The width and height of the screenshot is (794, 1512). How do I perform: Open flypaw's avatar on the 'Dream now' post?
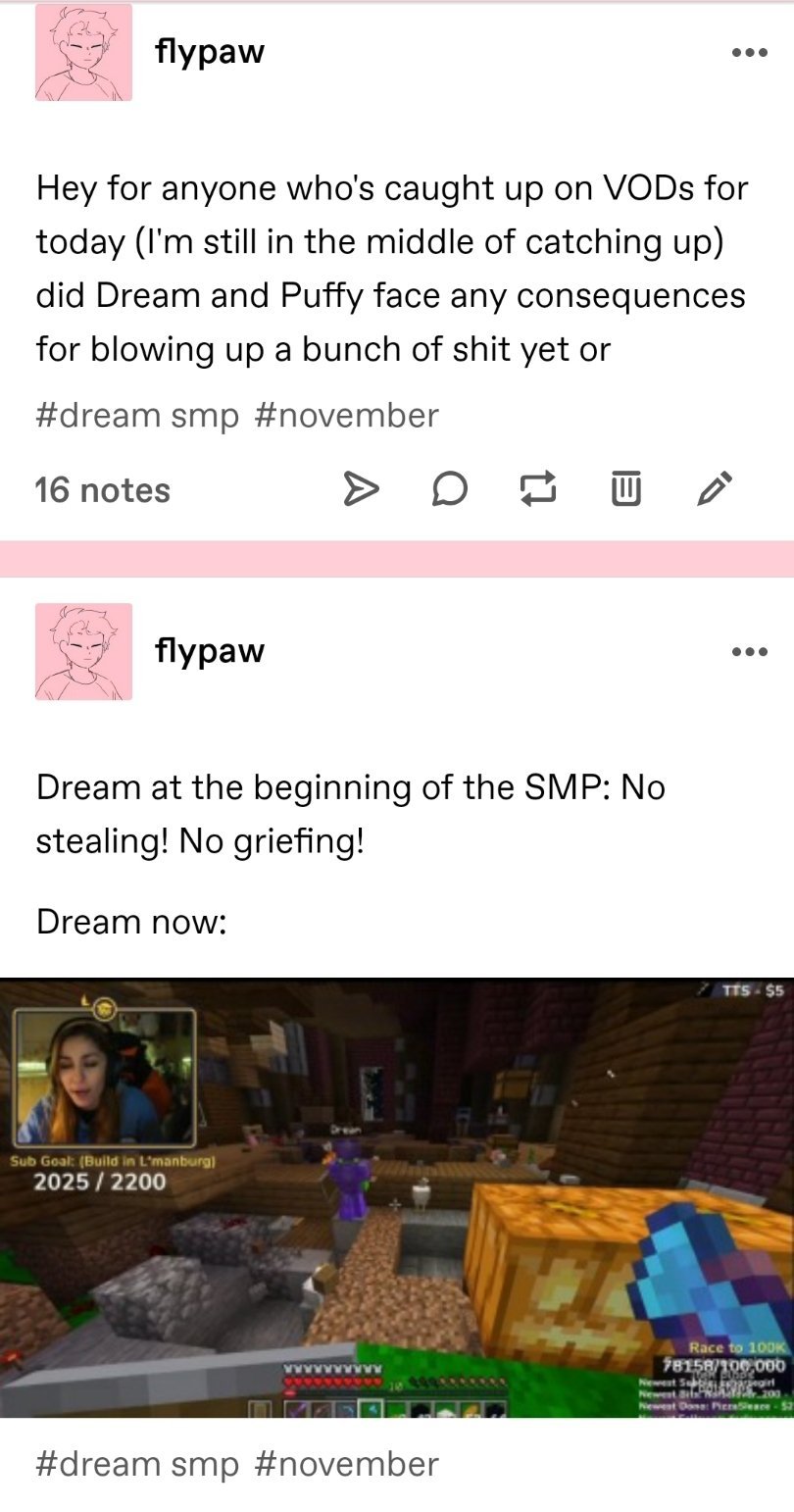tap(83, 651)
